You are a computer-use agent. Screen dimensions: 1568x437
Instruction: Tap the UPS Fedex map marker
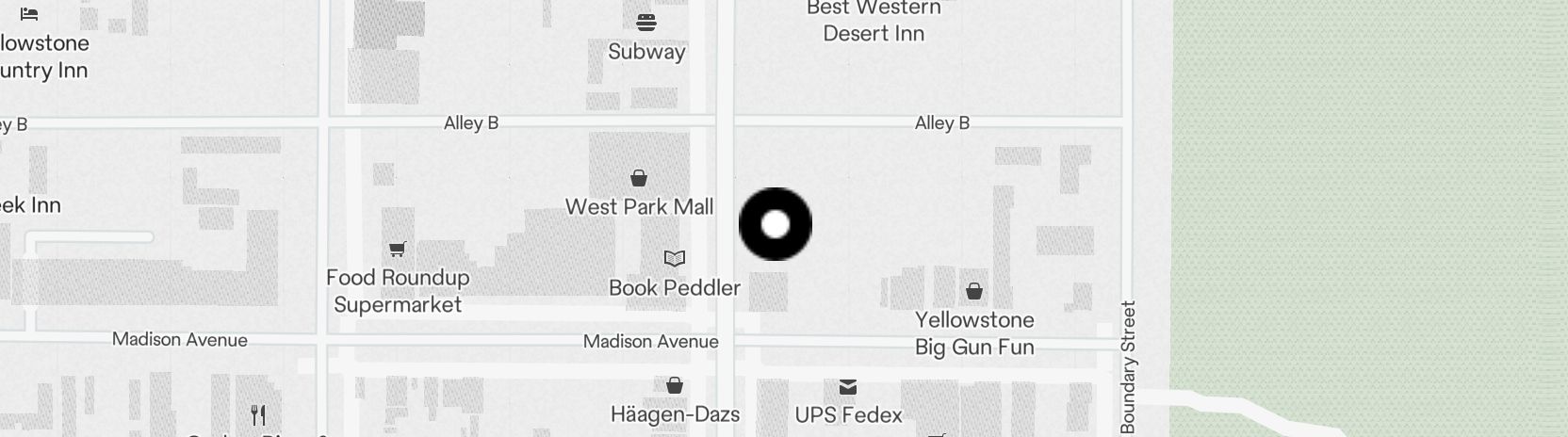(x=848, y=387)
